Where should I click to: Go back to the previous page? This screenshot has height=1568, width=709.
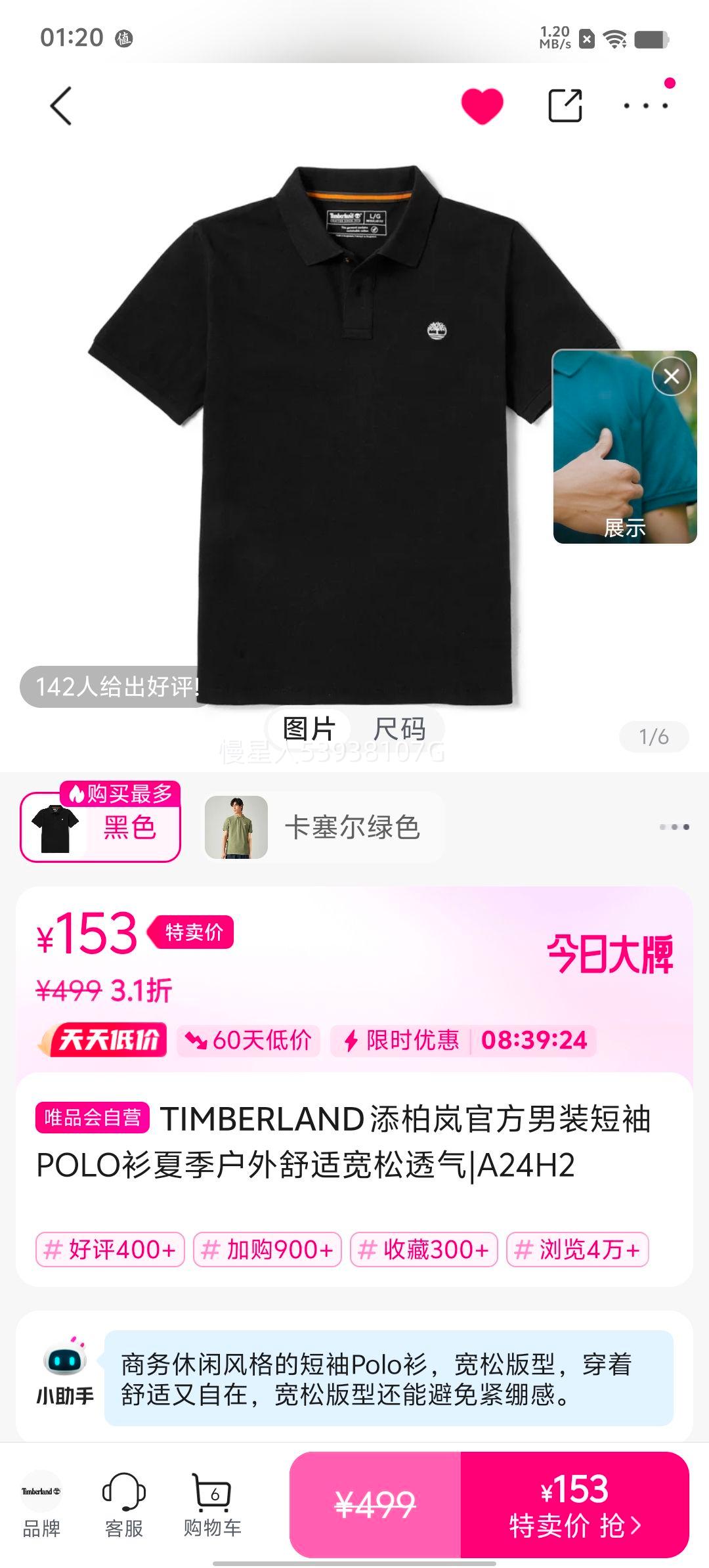point(61,106)
